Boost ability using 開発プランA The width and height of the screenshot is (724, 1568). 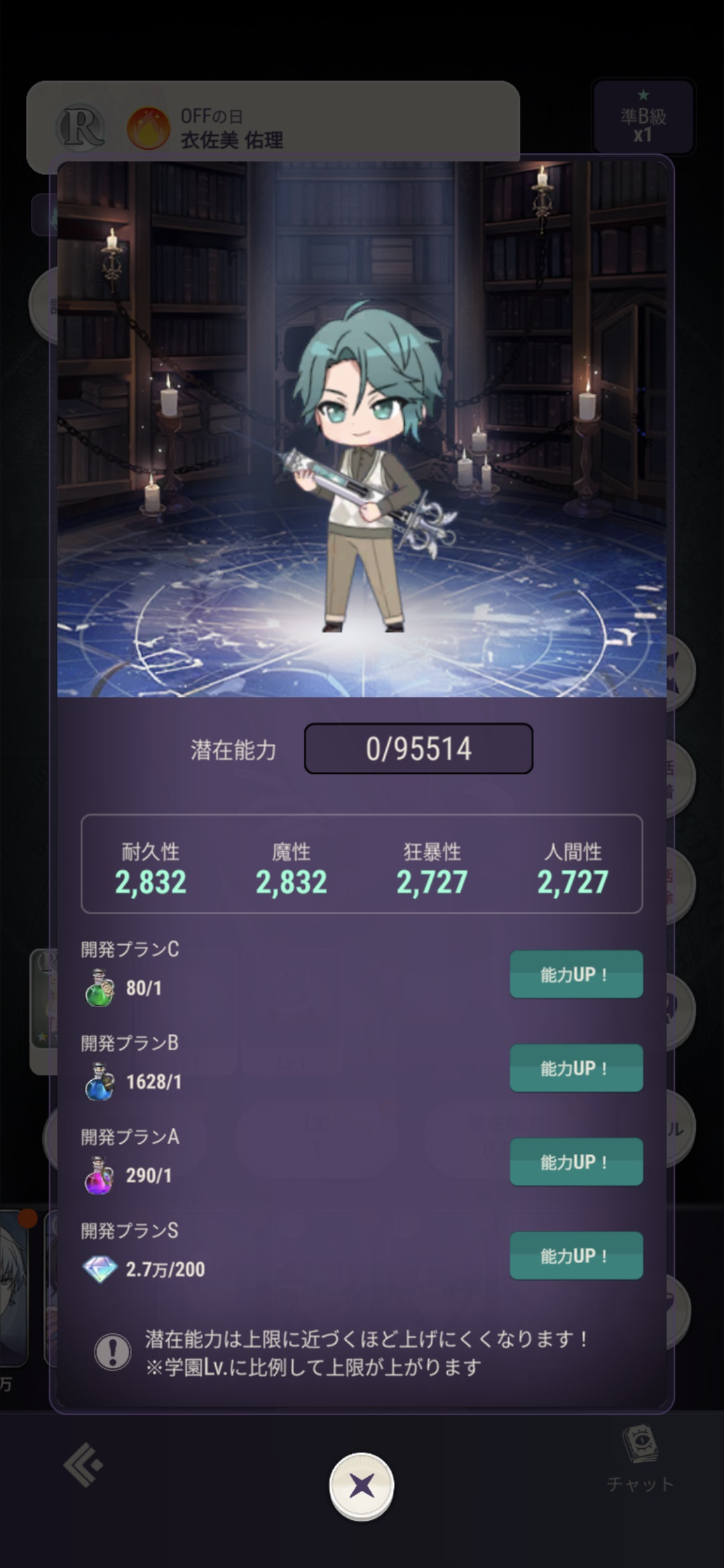[576, 1162]
